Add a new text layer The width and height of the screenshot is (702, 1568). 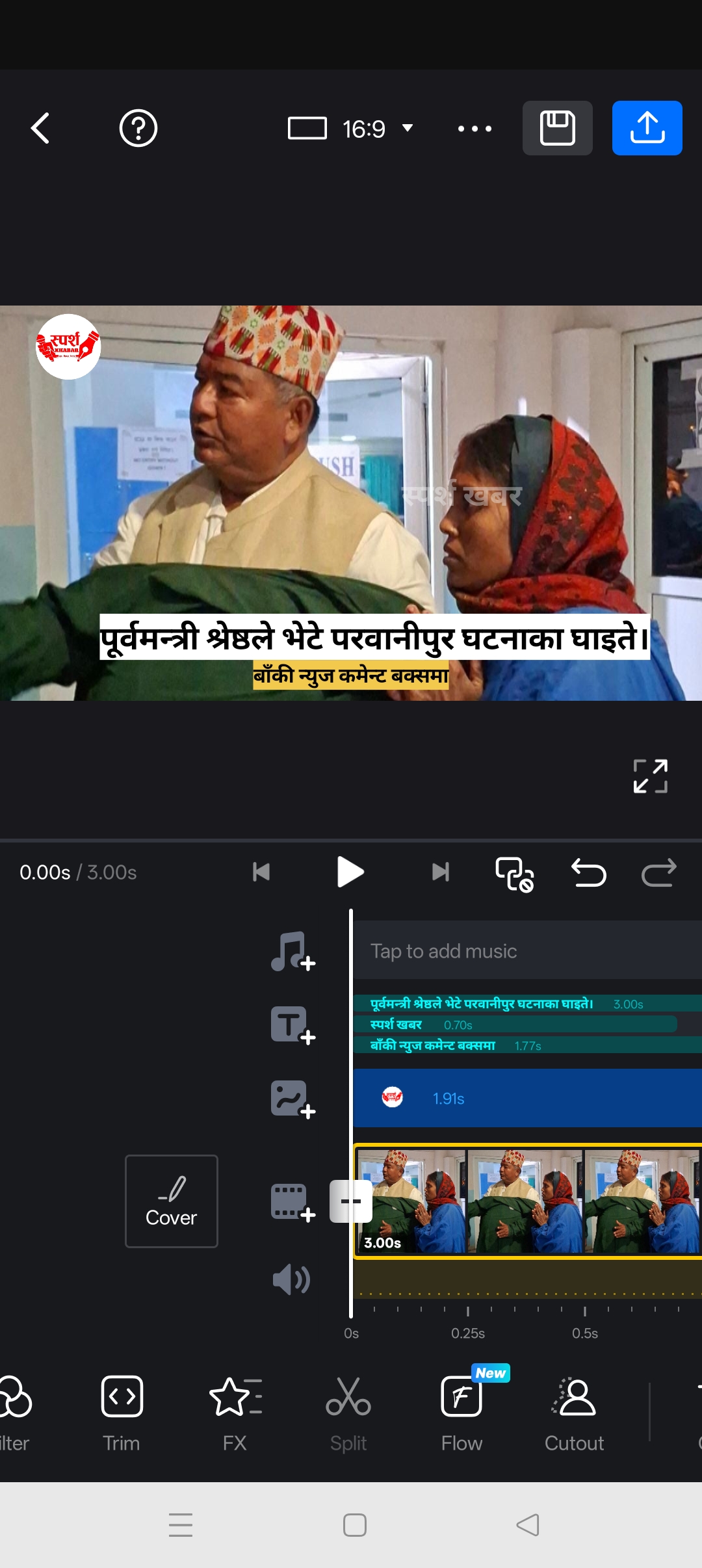tap(292, 1025)
